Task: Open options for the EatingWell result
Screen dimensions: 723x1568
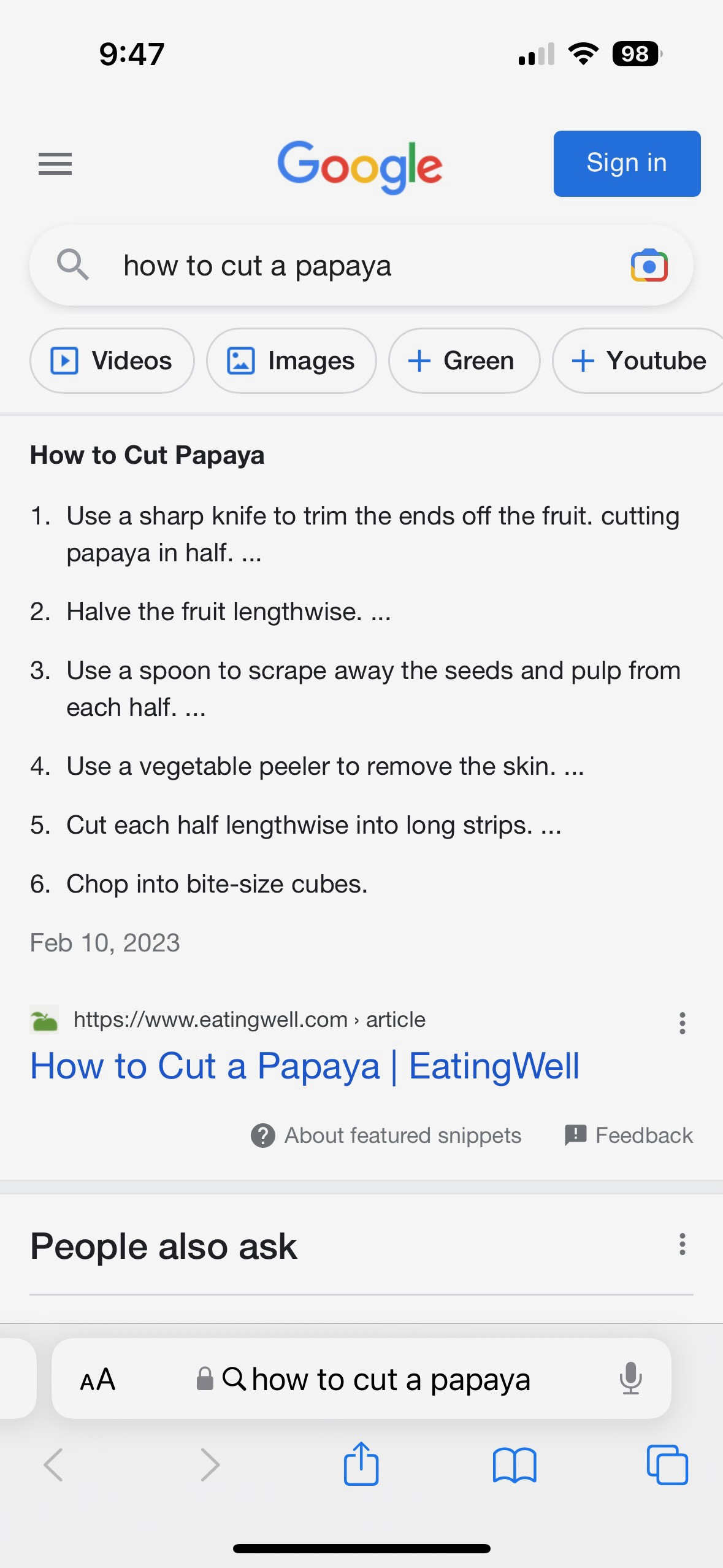Action: [682, 1023]
